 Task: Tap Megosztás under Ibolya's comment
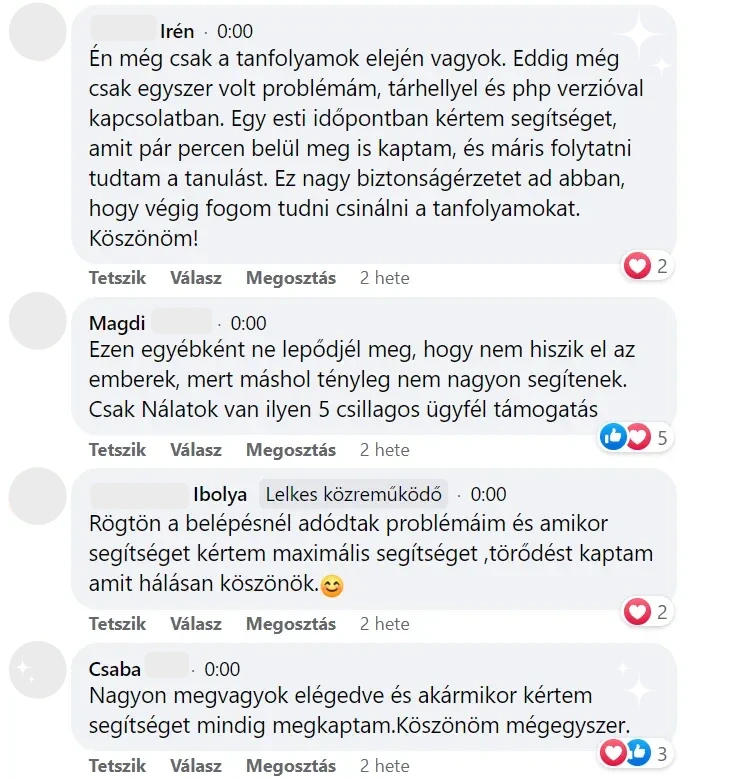(x=291, y=624)
